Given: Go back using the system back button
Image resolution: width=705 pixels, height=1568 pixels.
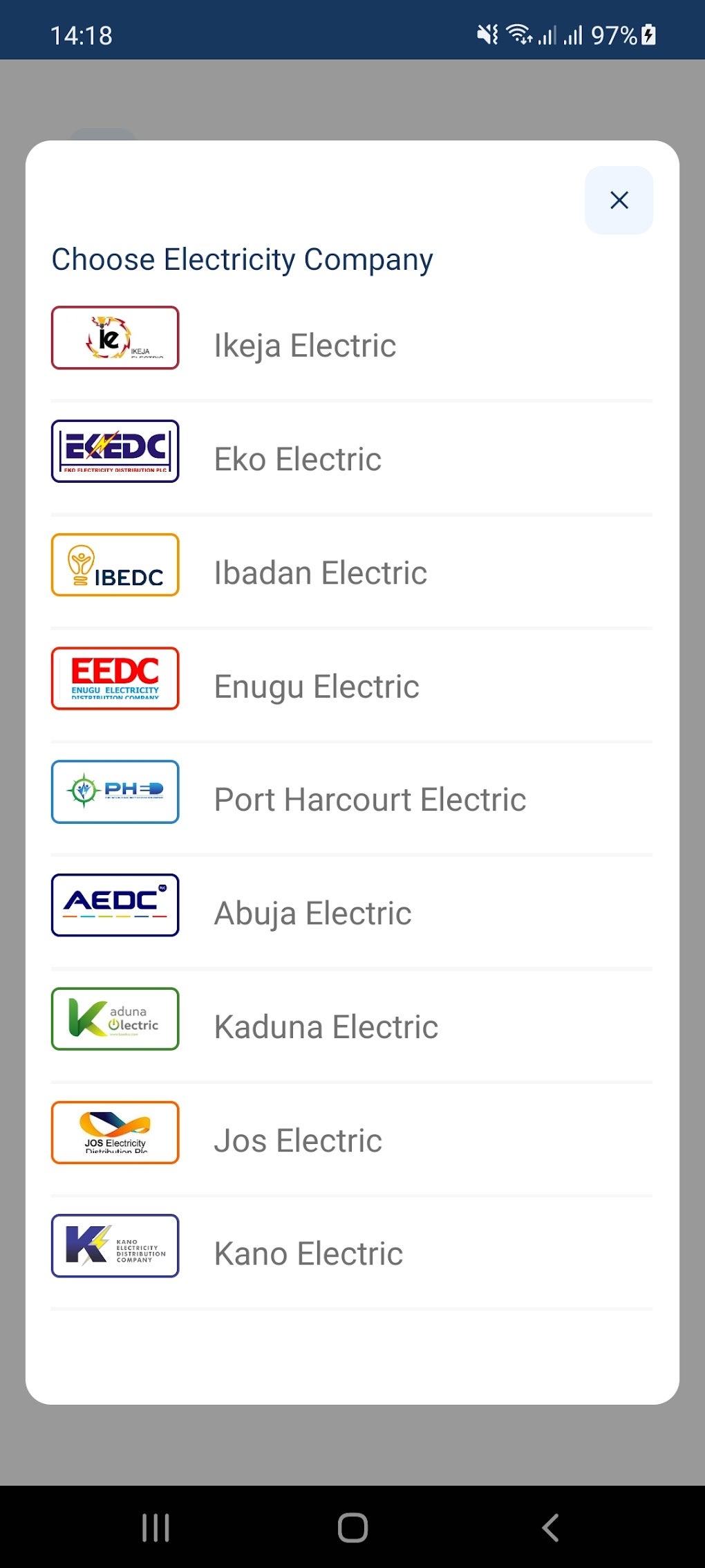Looking at the screenshot, I should pos(550,1528).
